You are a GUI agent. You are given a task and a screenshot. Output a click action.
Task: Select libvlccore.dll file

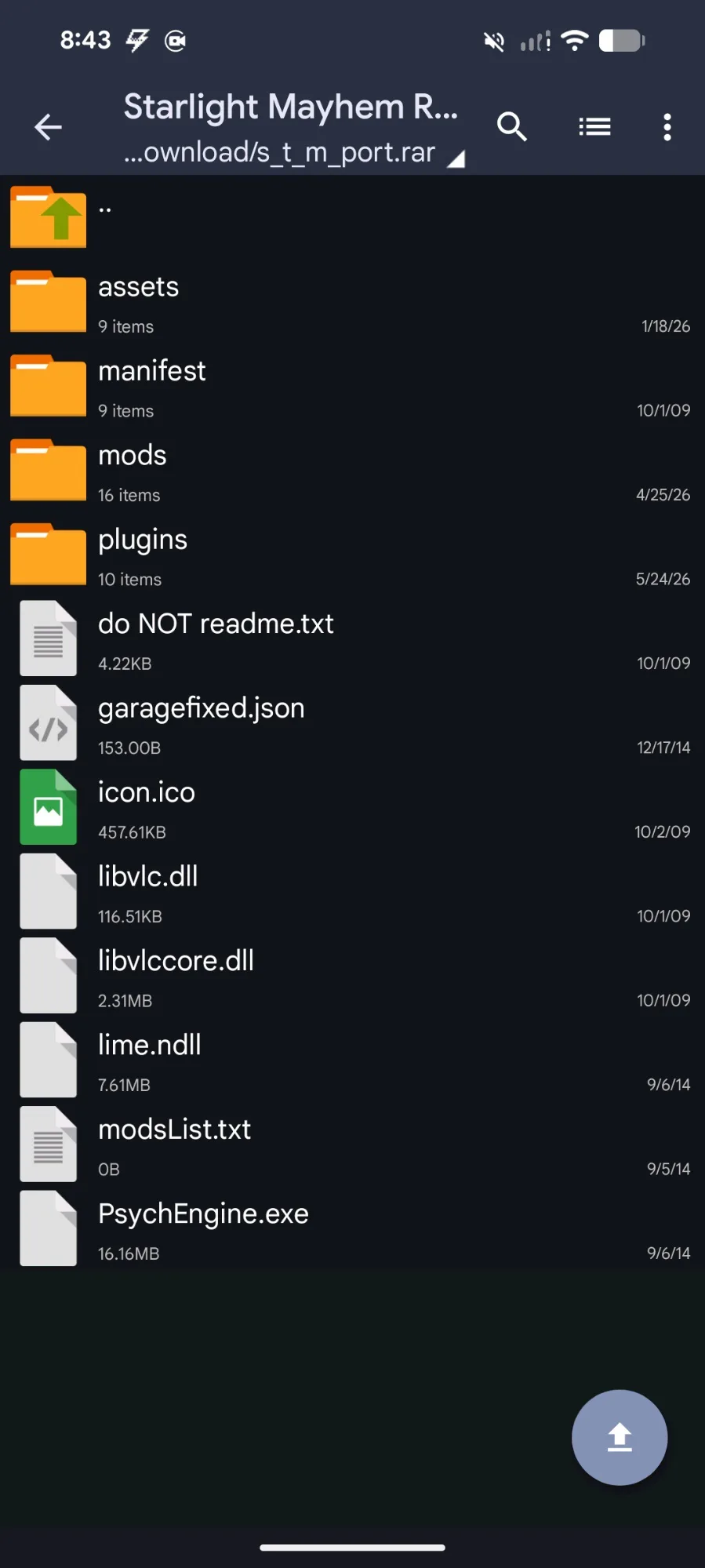[x=352, y=977]
